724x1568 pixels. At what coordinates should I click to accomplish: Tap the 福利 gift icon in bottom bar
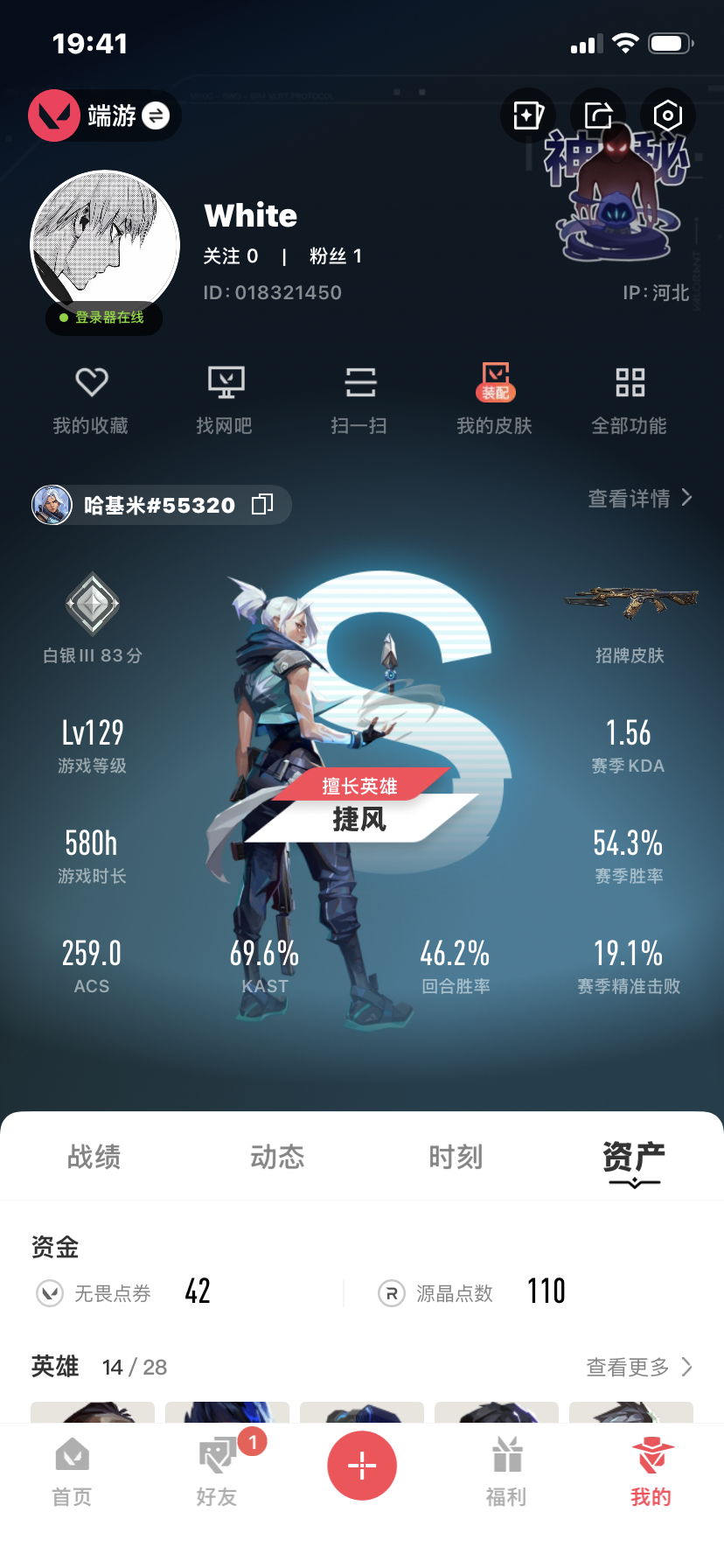[505, 1468]
